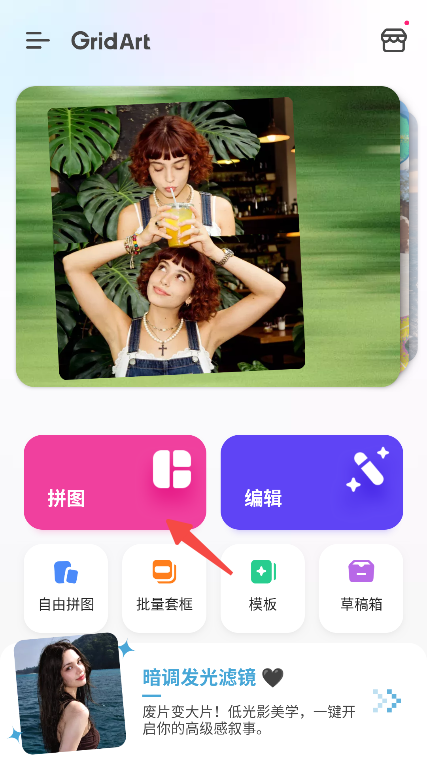Select 自由拼图 free collage

pyautogui.click(x=66, y=588)
